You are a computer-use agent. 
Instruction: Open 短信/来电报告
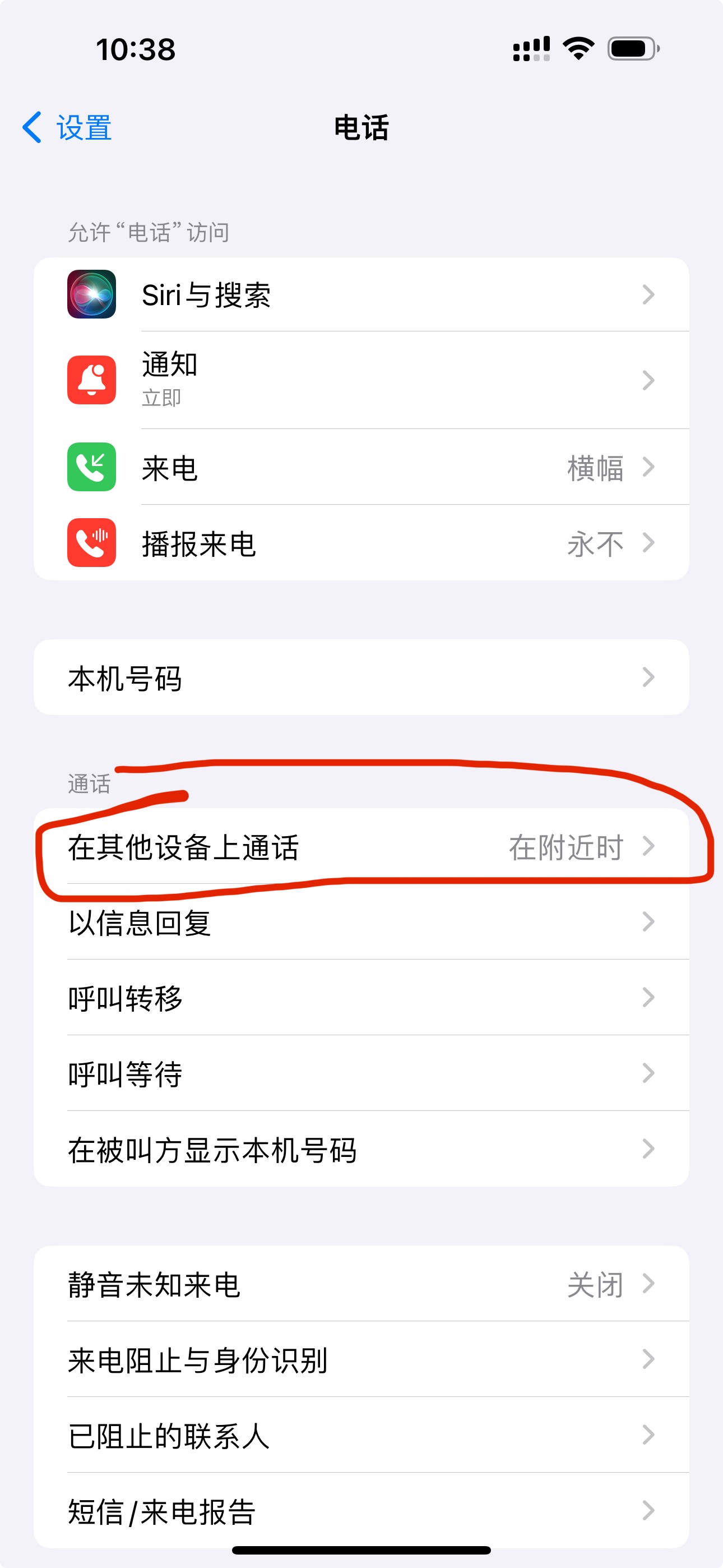click(x=361, y=1510)
